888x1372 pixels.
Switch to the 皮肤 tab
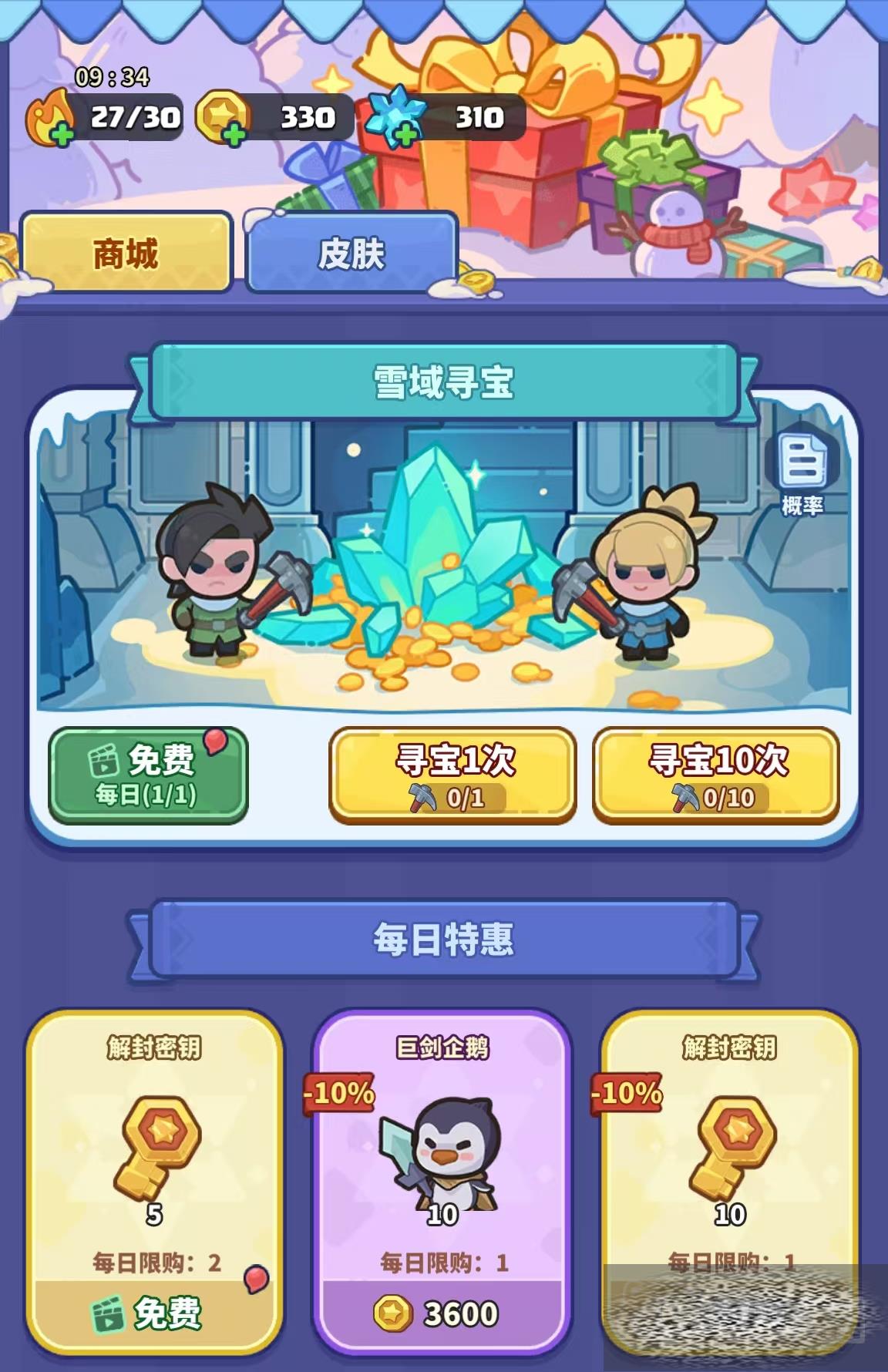[351, 254]
